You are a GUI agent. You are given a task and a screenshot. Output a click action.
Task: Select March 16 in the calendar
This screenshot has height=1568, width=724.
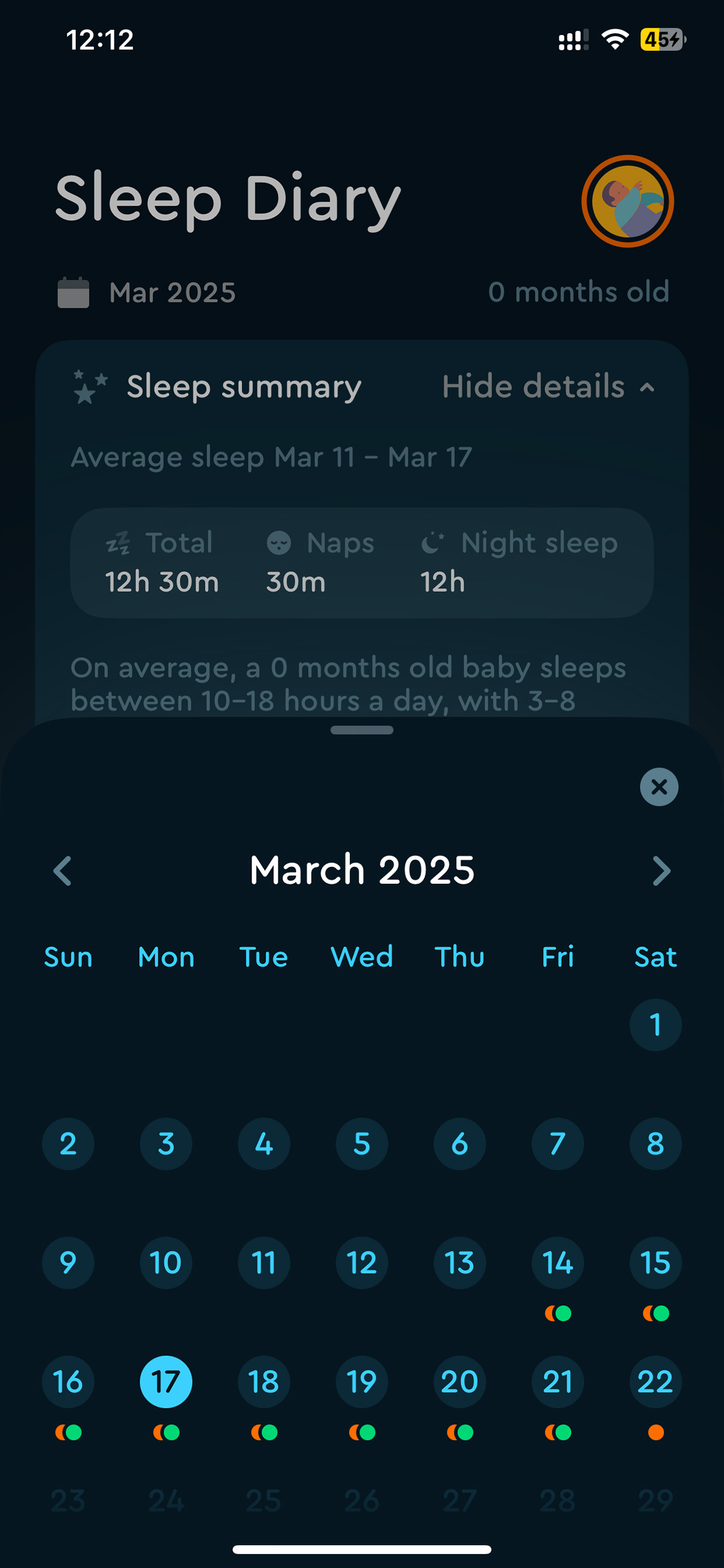(68, 1382)
